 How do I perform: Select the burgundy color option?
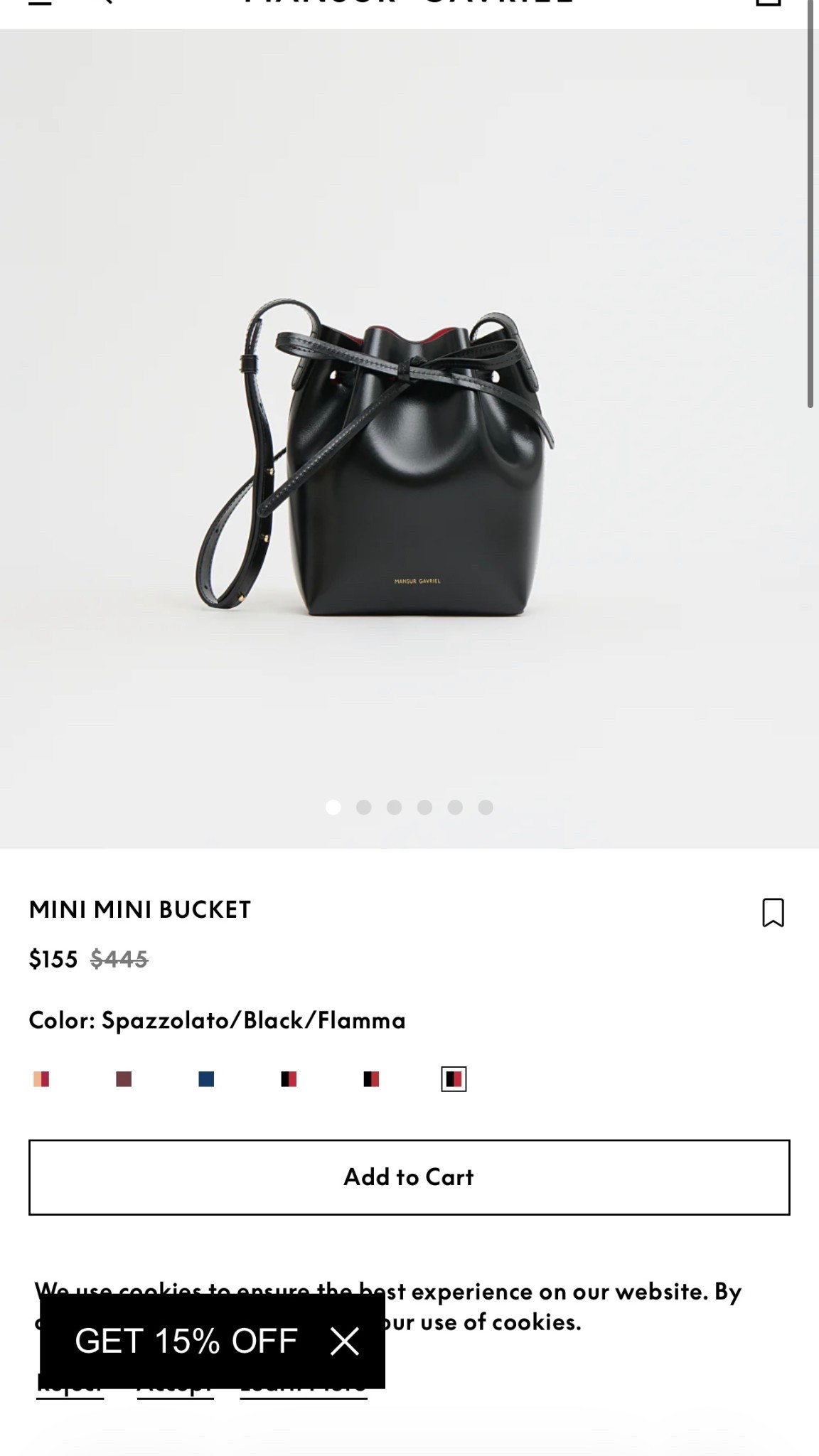point(125,1079)
